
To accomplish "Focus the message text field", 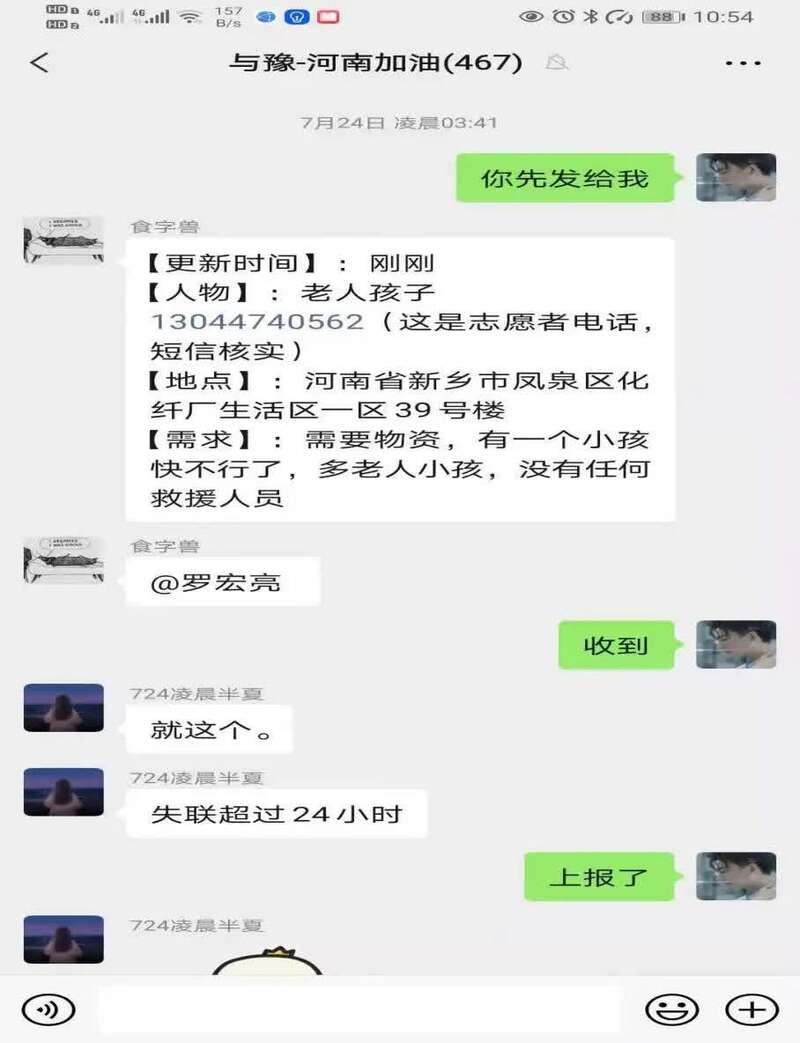I will coord(360,1009).
